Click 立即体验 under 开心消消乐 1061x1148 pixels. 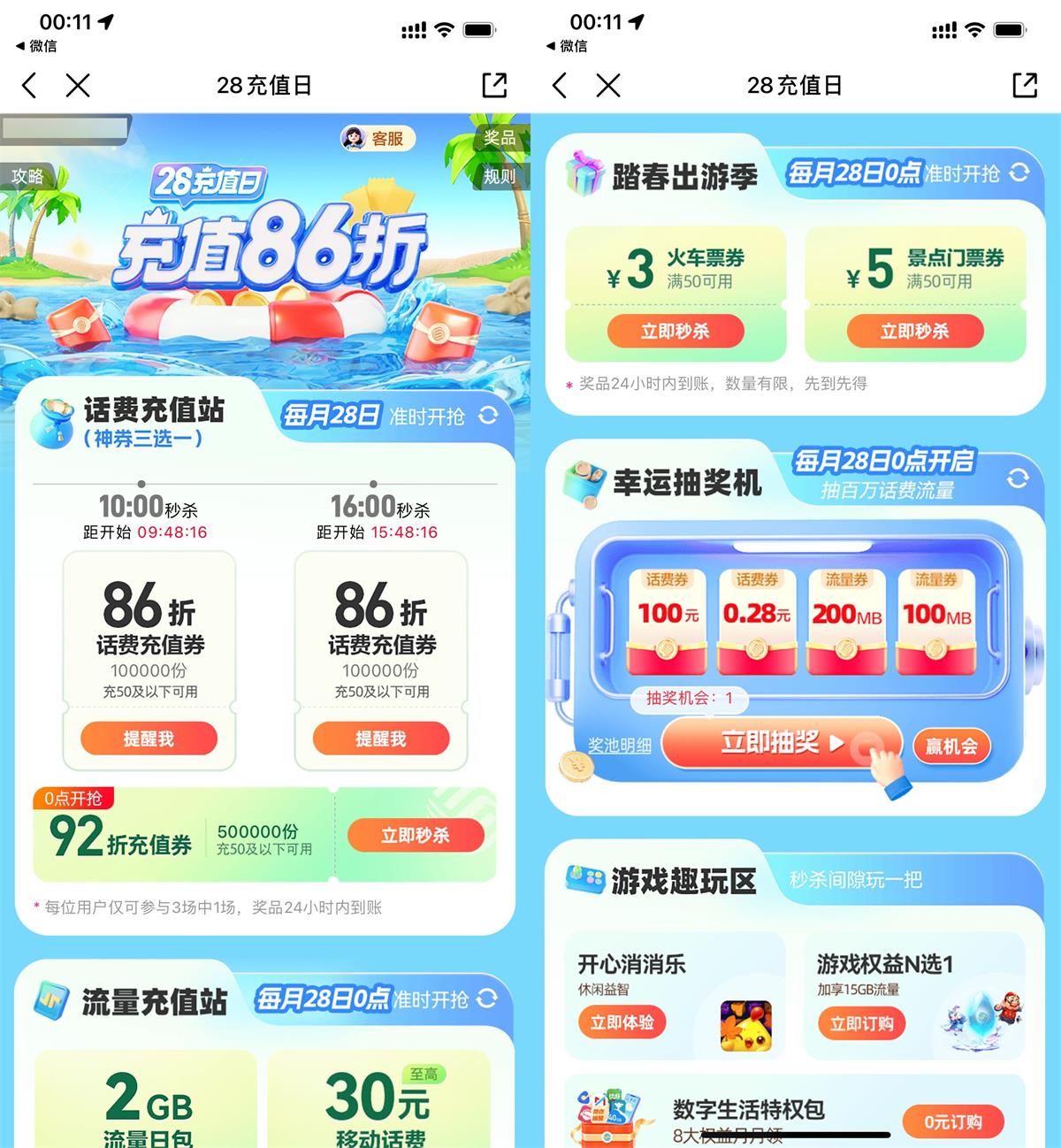(622, 1024)
